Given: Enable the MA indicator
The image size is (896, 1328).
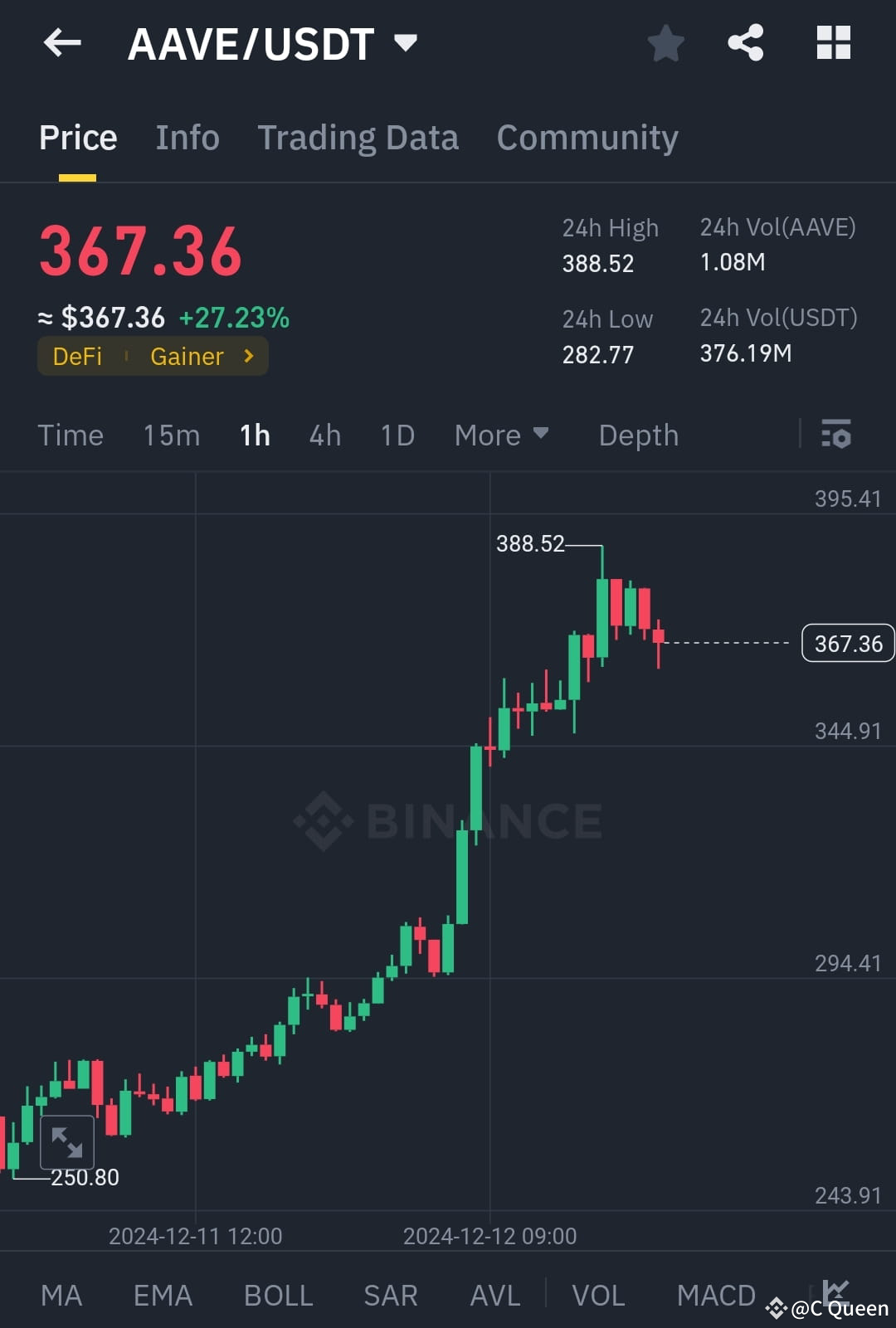Looking at the screenshot, I should 62,1294.
